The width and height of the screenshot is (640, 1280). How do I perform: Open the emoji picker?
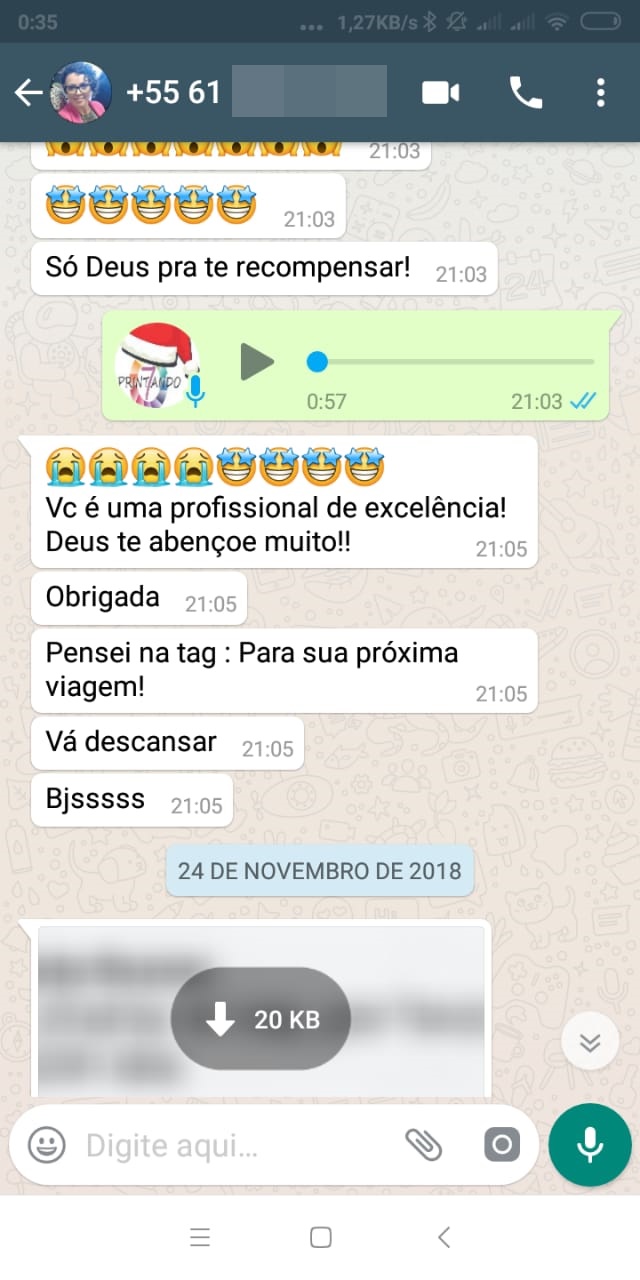point(46,1145)
